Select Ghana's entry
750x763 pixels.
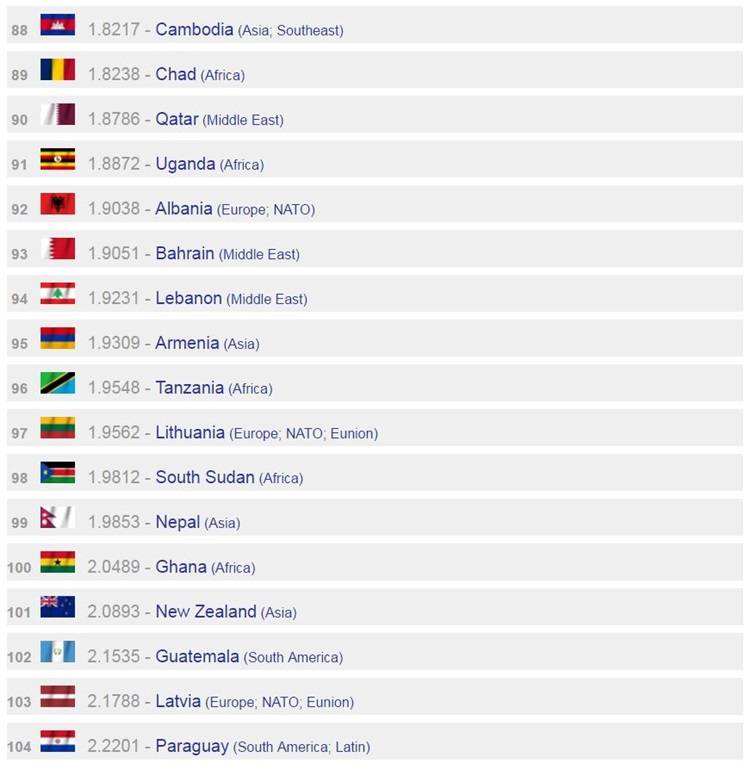181,567
